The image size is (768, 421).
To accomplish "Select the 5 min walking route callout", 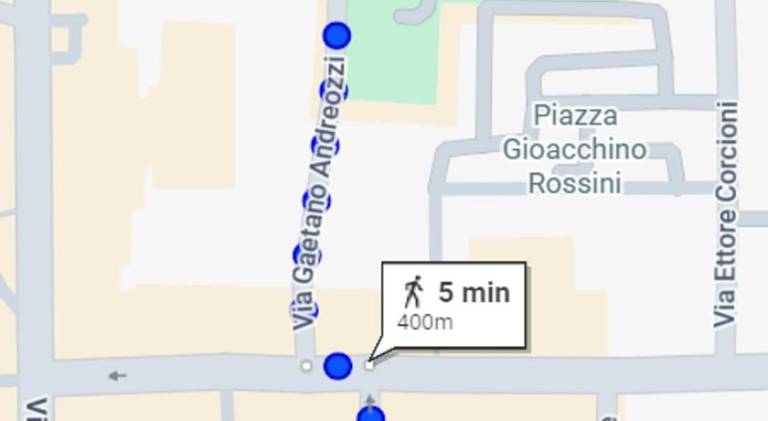I will [x=455, y=305].
